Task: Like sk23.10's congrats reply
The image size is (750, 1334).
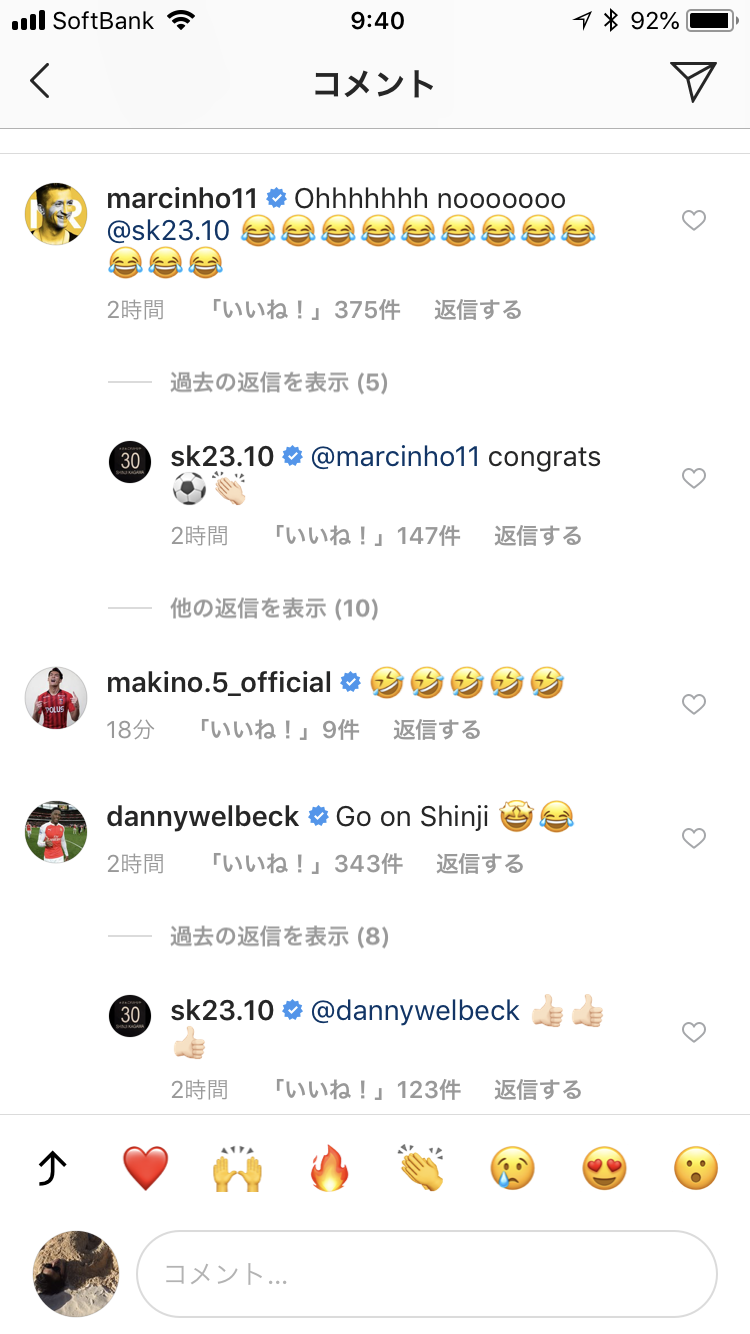Action: [694, 478]
